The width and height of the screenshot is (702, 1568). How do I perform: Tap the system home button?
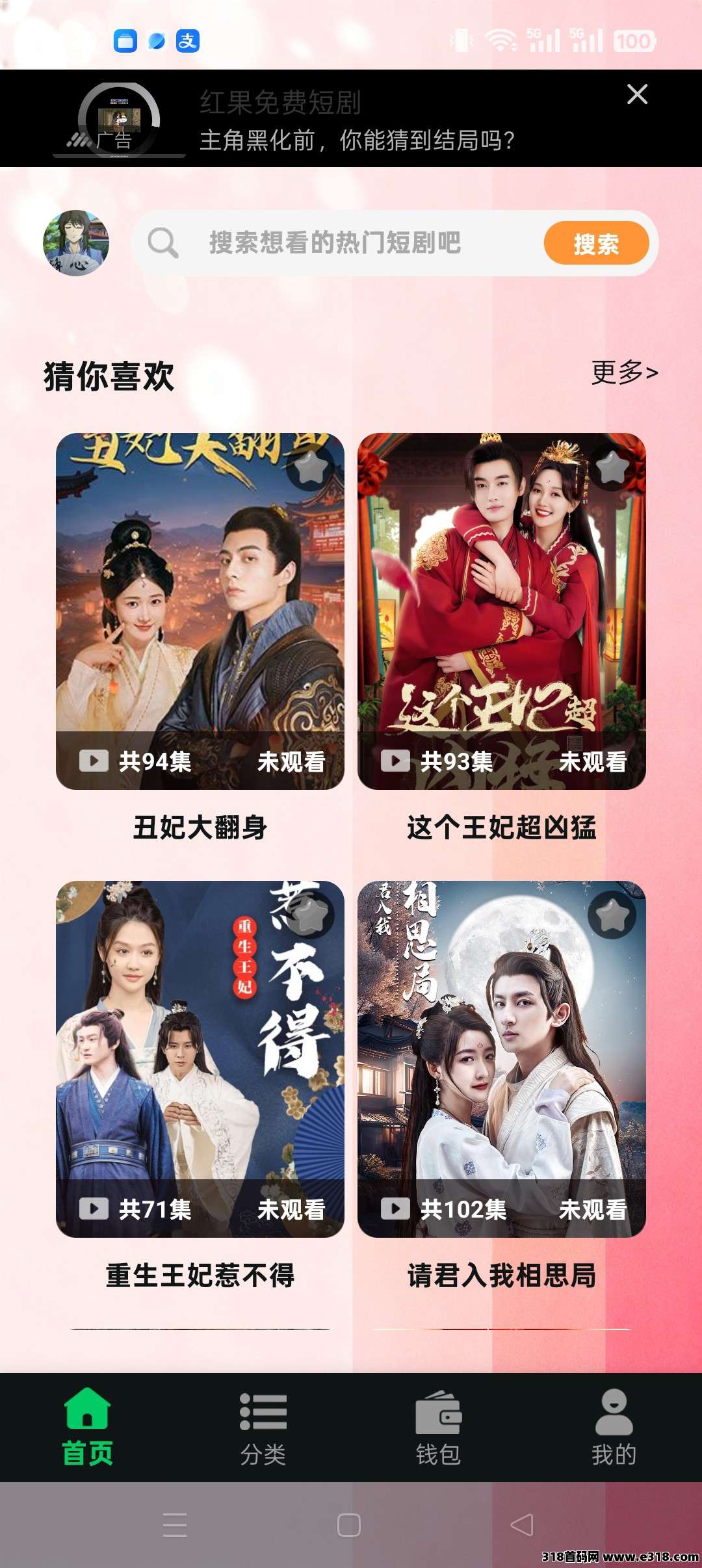pyautogui.click(x=349, y=1525)
